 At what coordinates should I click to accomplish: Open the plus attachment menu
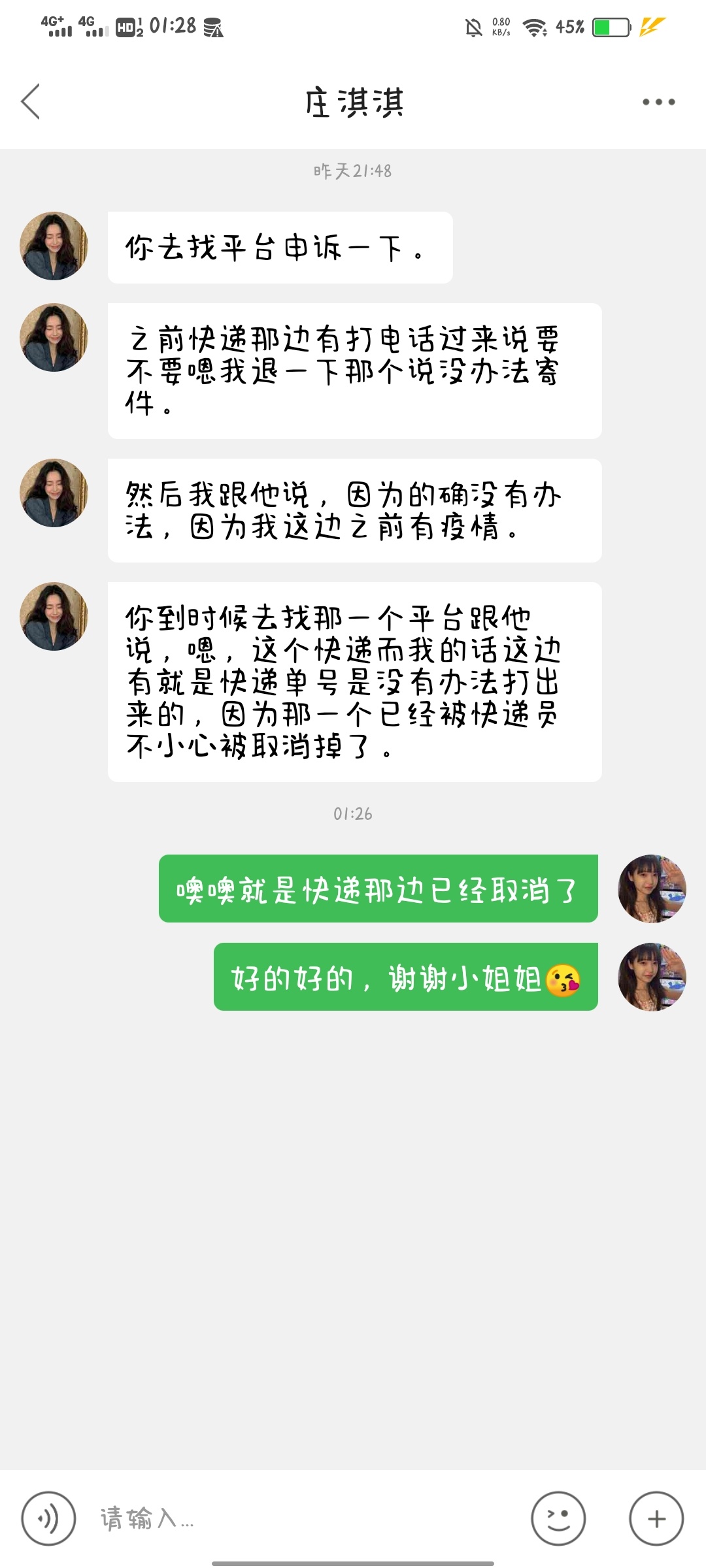point(656,1518)
